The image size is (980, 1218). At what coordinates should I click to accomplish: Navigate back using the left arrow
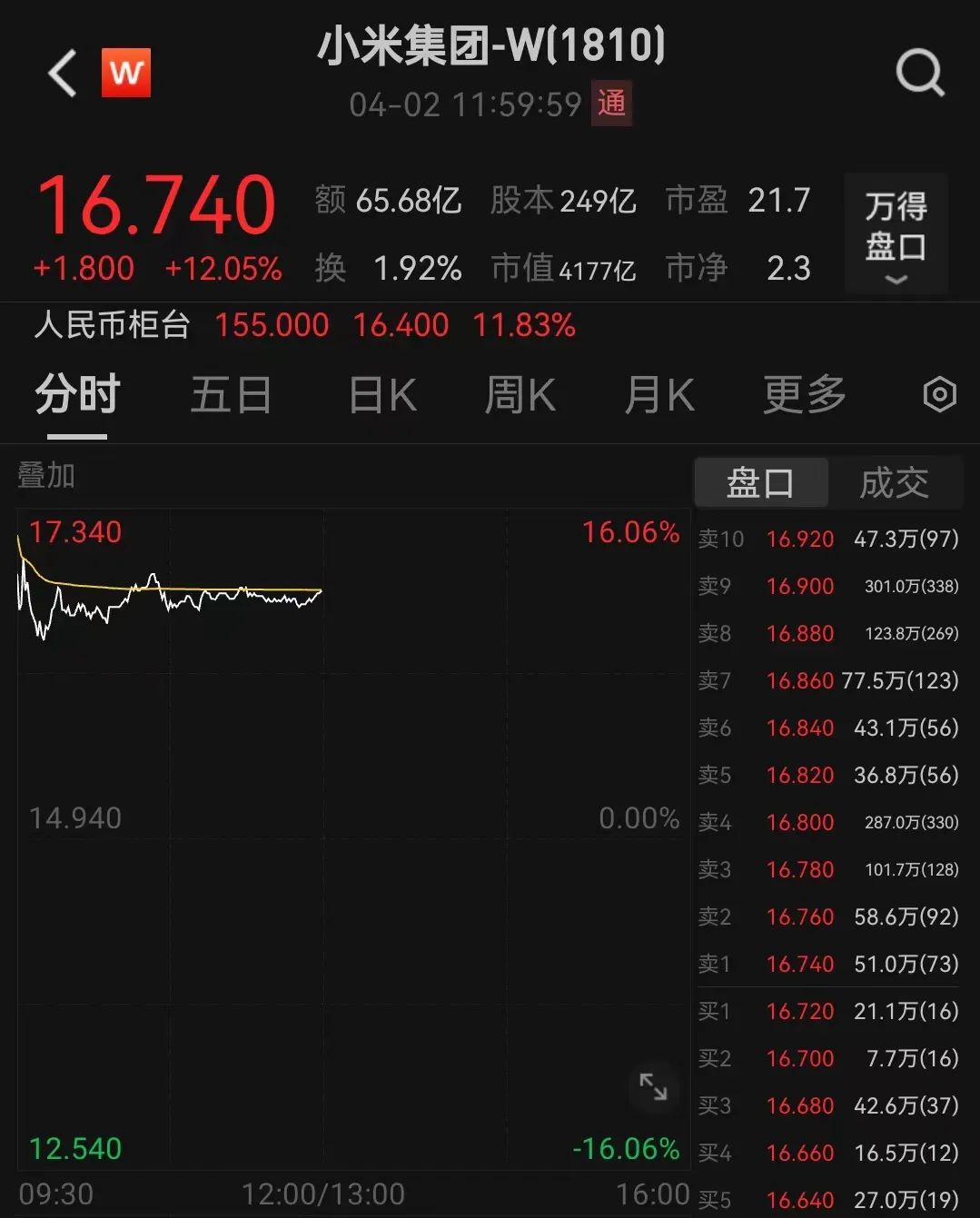pyautogui.click(x=61, y=73)
